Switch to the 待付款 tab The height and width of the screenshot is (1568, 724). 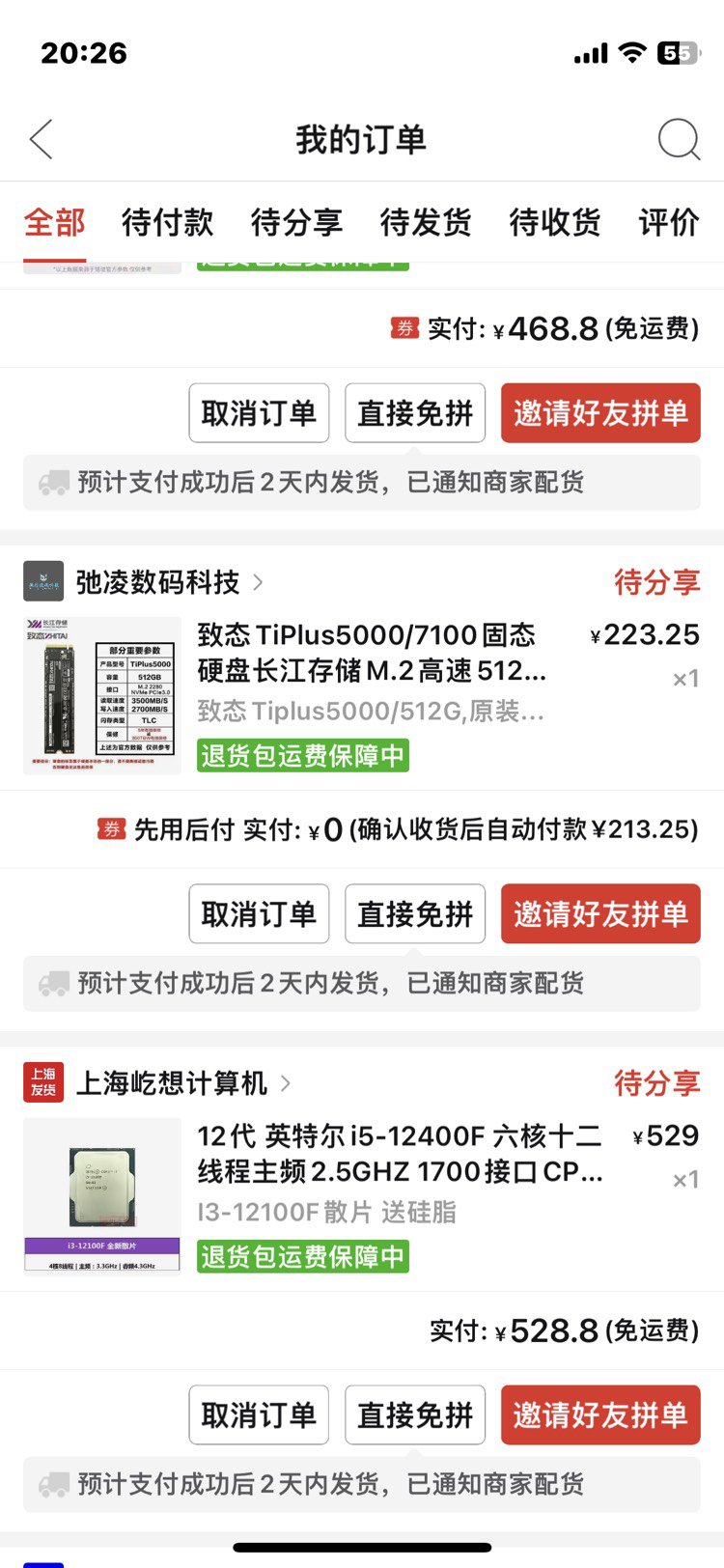[x=167, y=222]
